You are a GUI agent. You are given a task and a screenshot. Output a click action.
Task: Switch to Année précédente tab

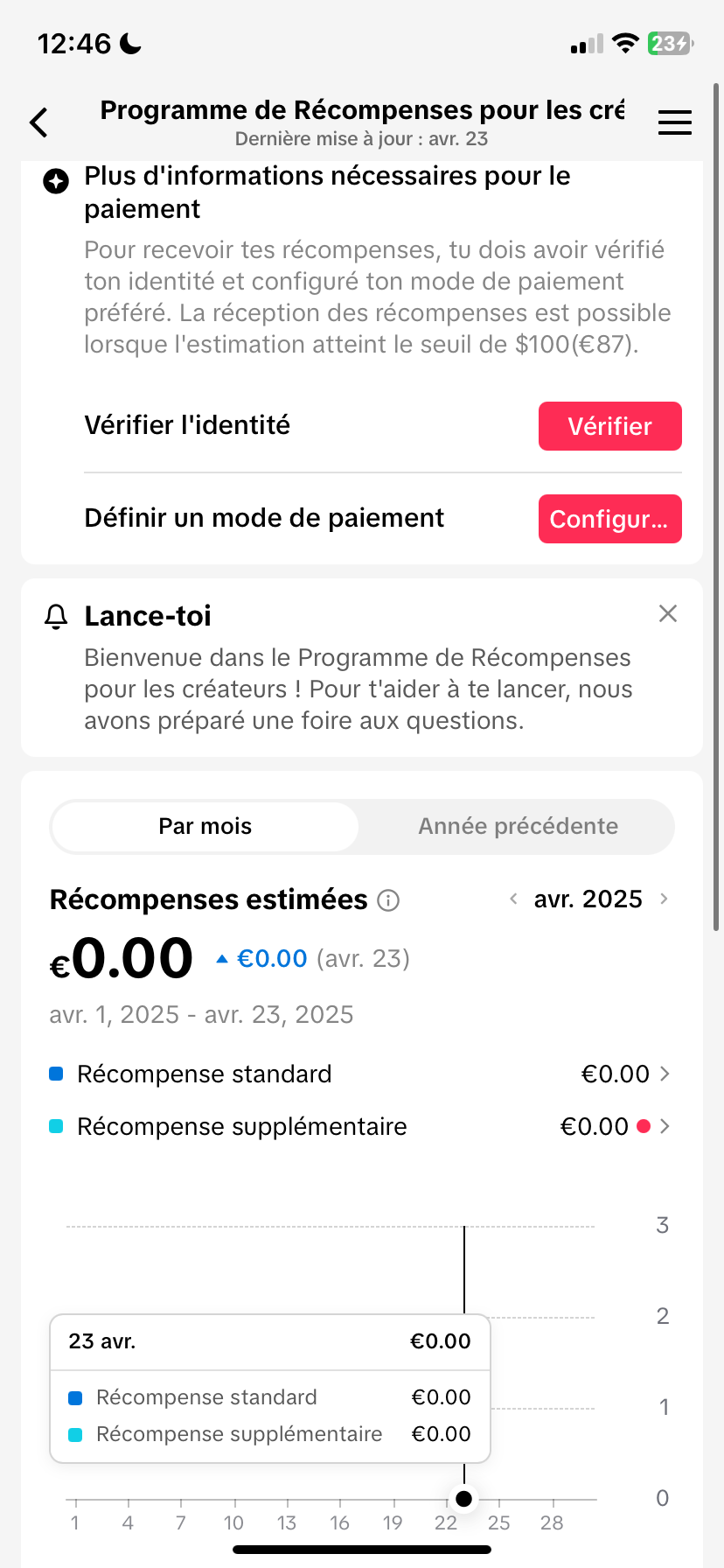(x=518, y=827)
